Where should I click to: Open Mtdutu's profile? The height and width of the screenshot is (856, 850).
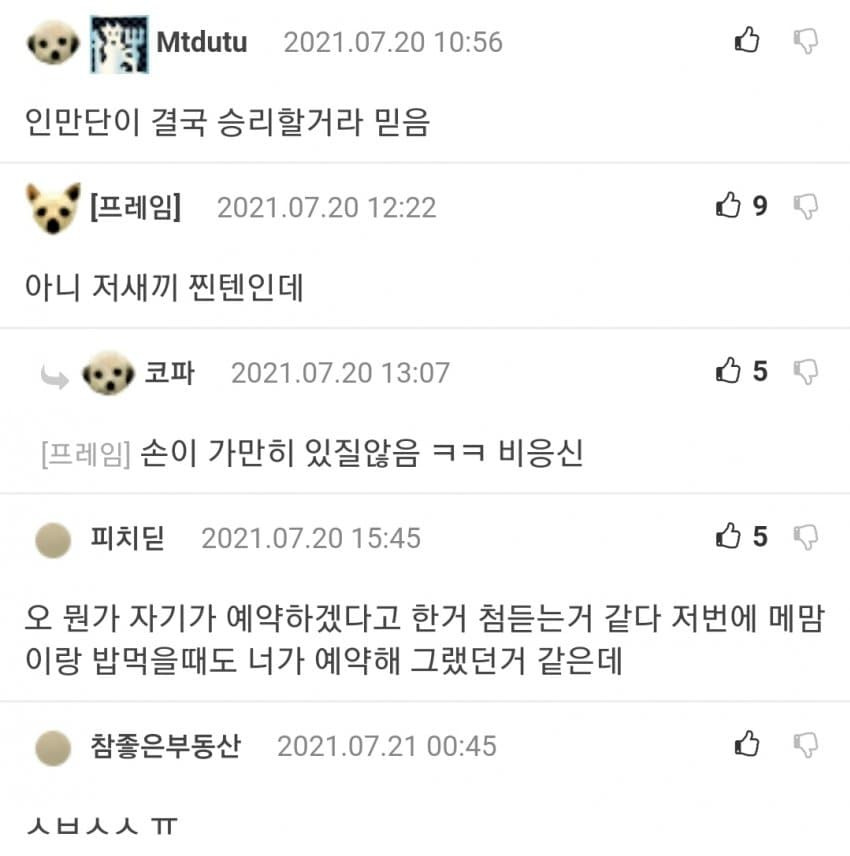(201, 42)
